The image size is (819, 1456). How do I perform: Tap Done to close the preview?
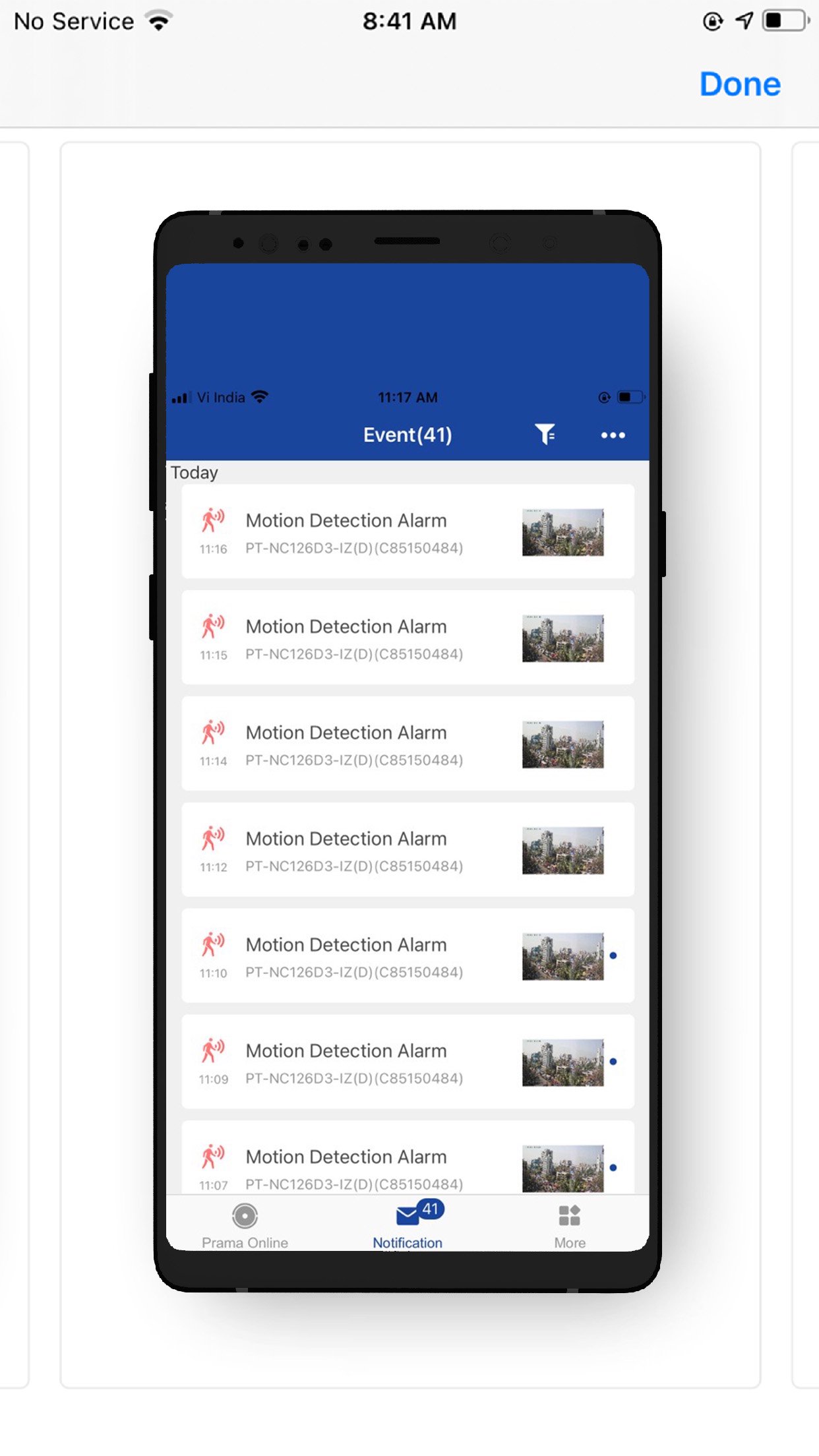[x=740, y=84]
